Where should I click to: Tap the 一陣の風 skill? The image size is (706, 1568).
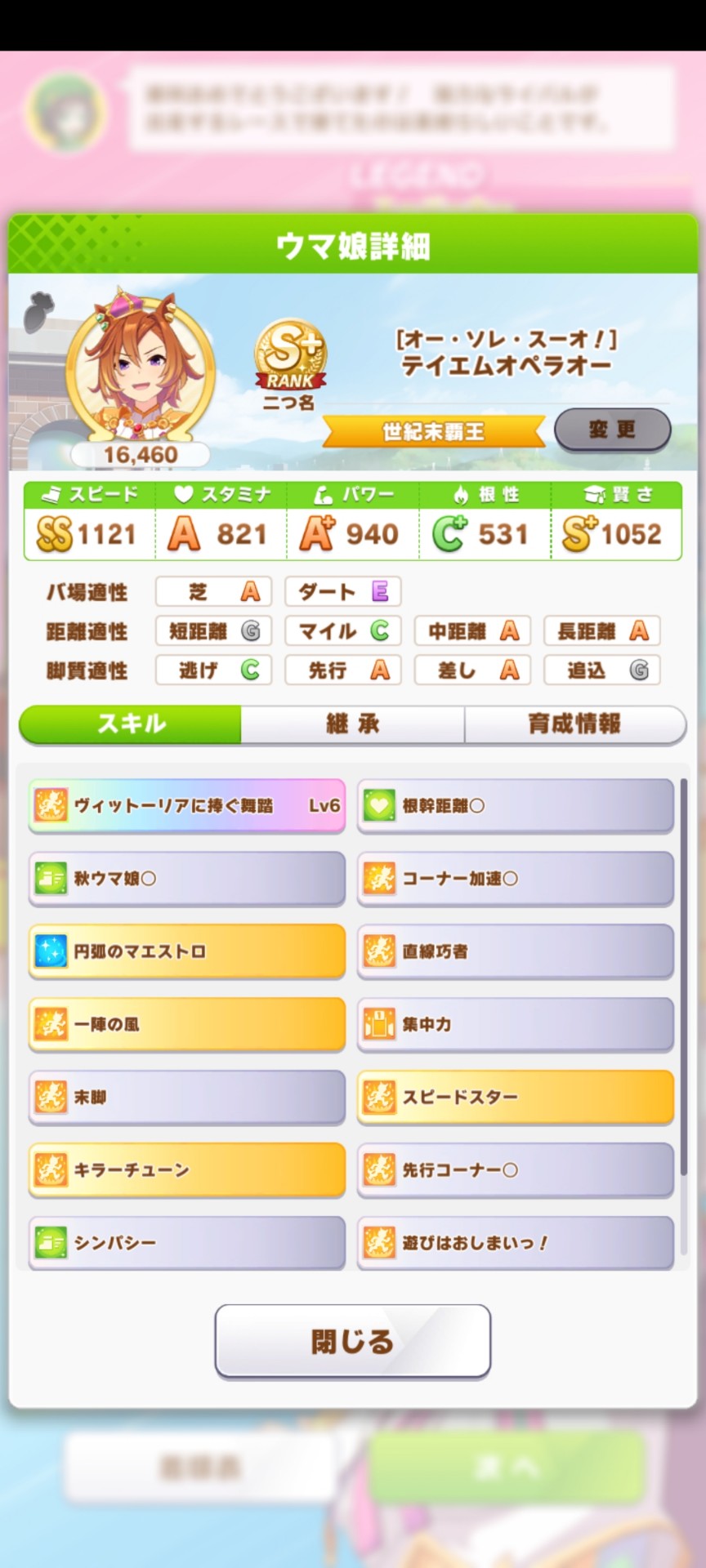point(187,1024)
